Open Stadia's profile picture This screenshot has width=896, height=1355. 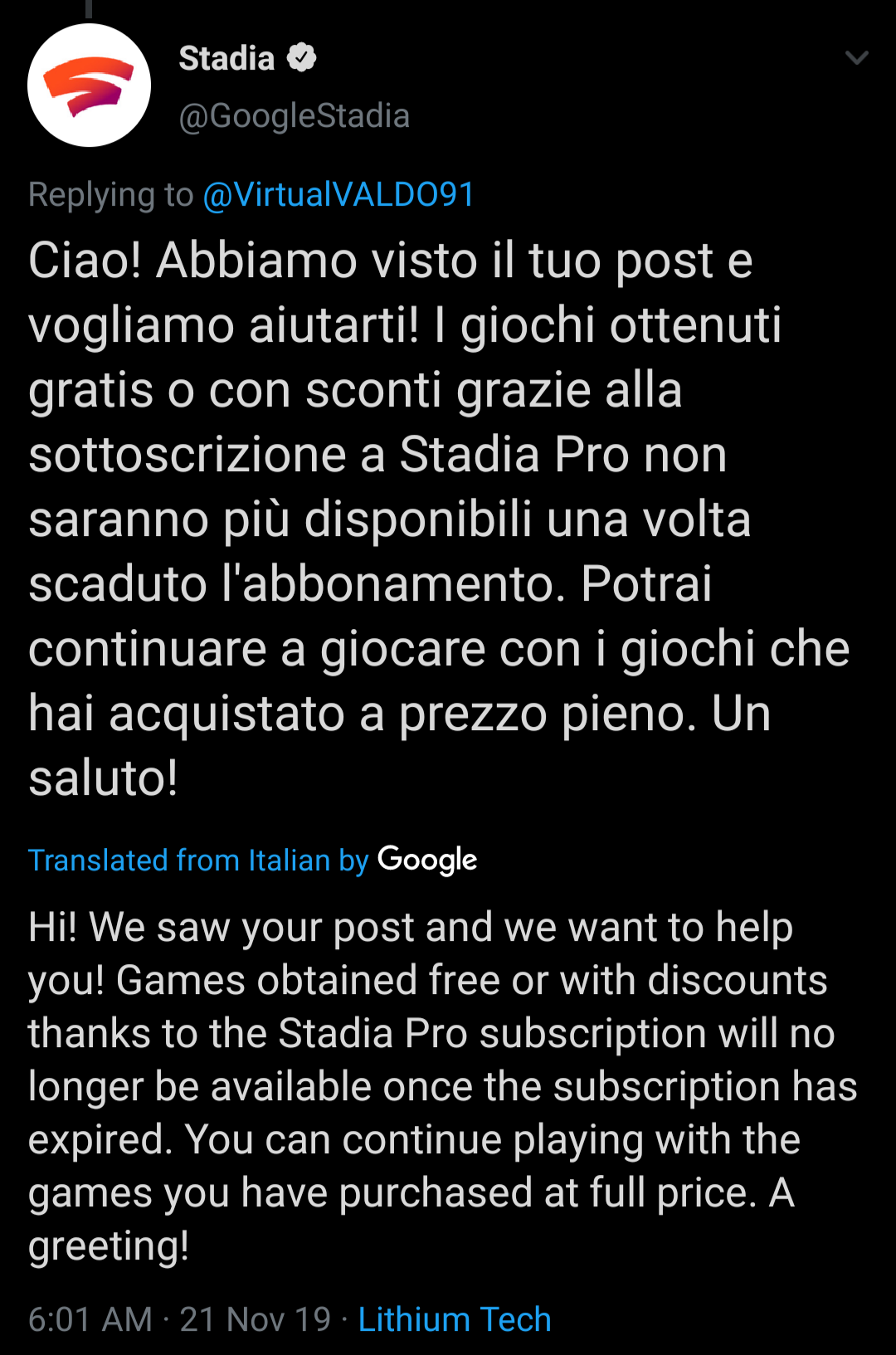click(x=89, y=85)
